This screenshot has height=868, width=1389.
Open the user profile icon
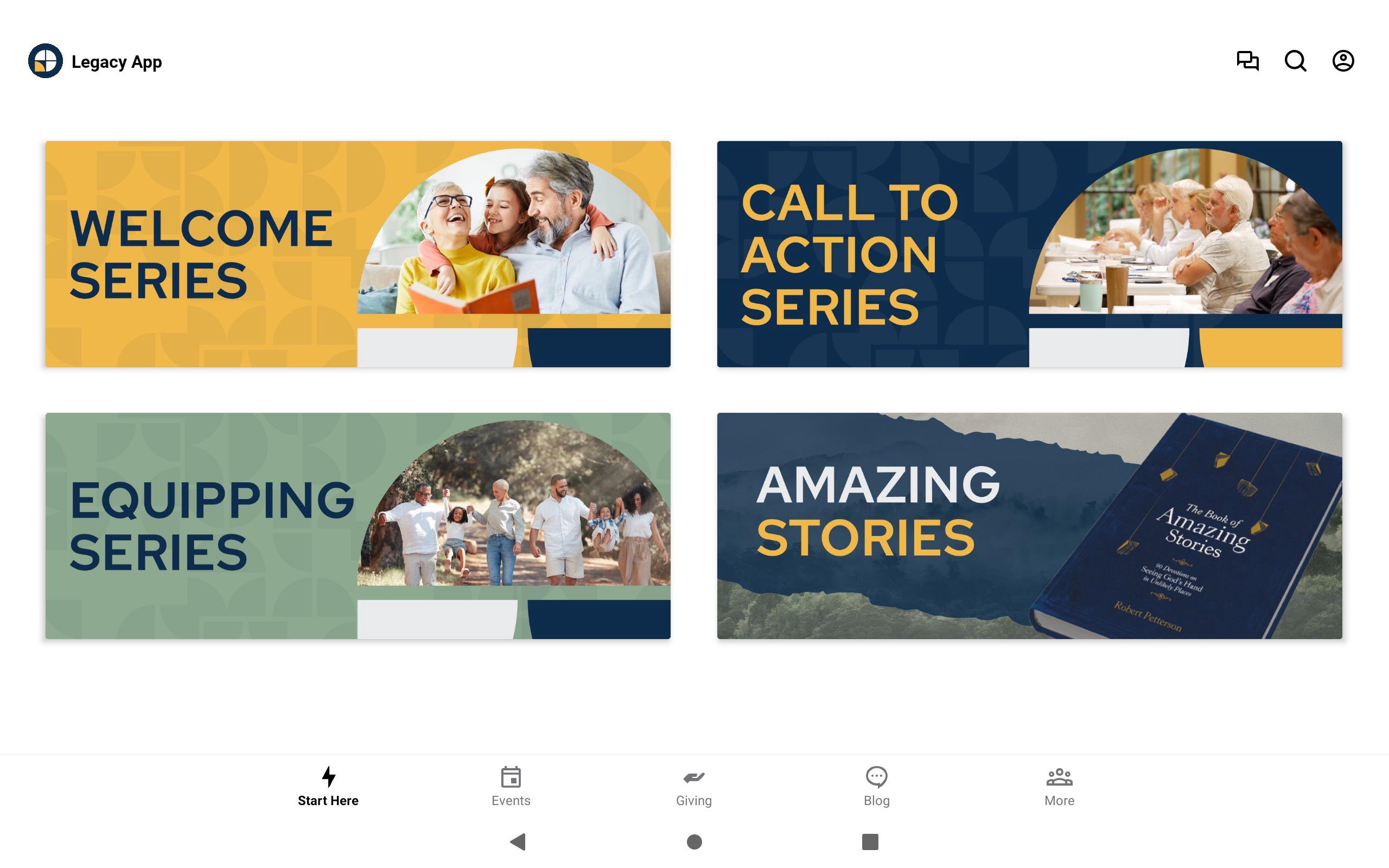(1342, 61)
